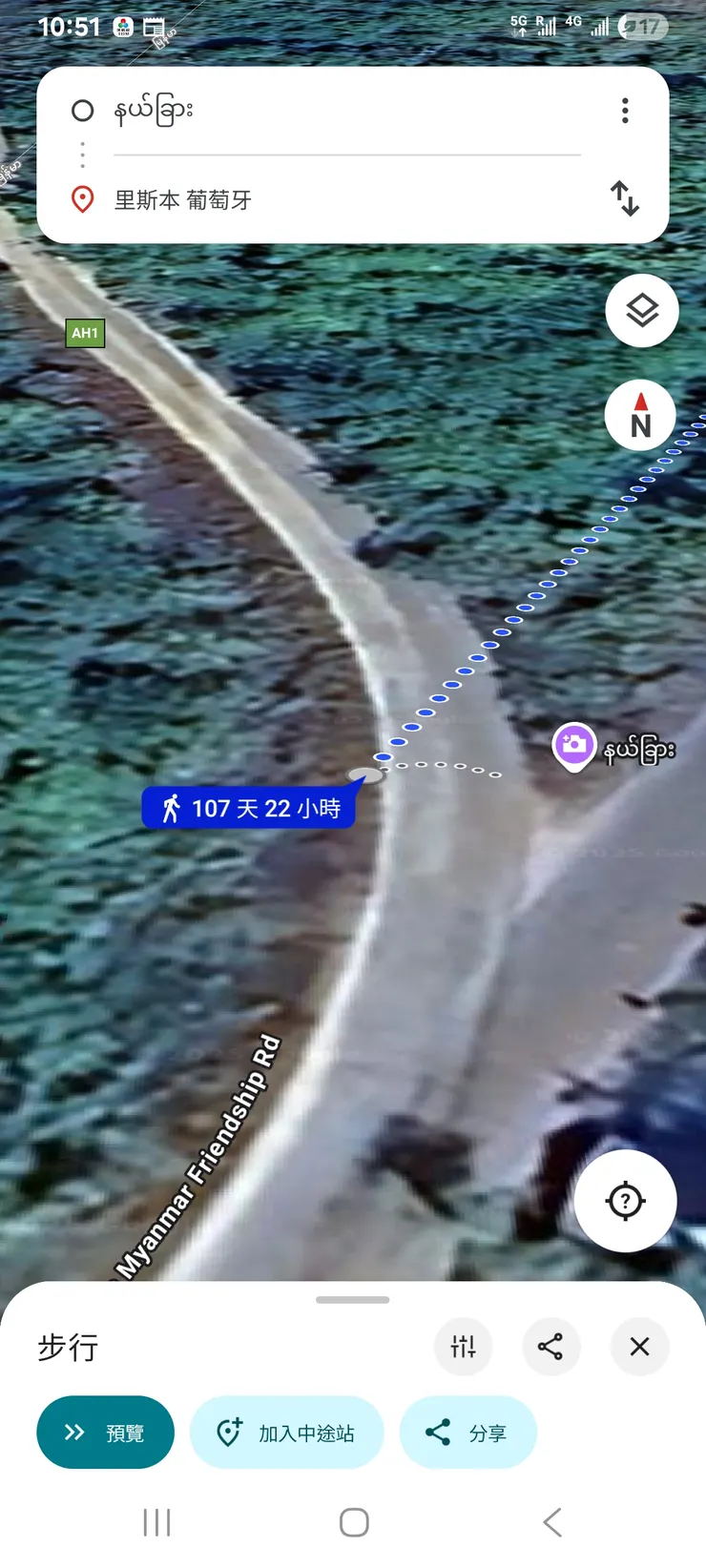Go back using the system back button
This screenshot has height=1568, width=706.
551,1522
